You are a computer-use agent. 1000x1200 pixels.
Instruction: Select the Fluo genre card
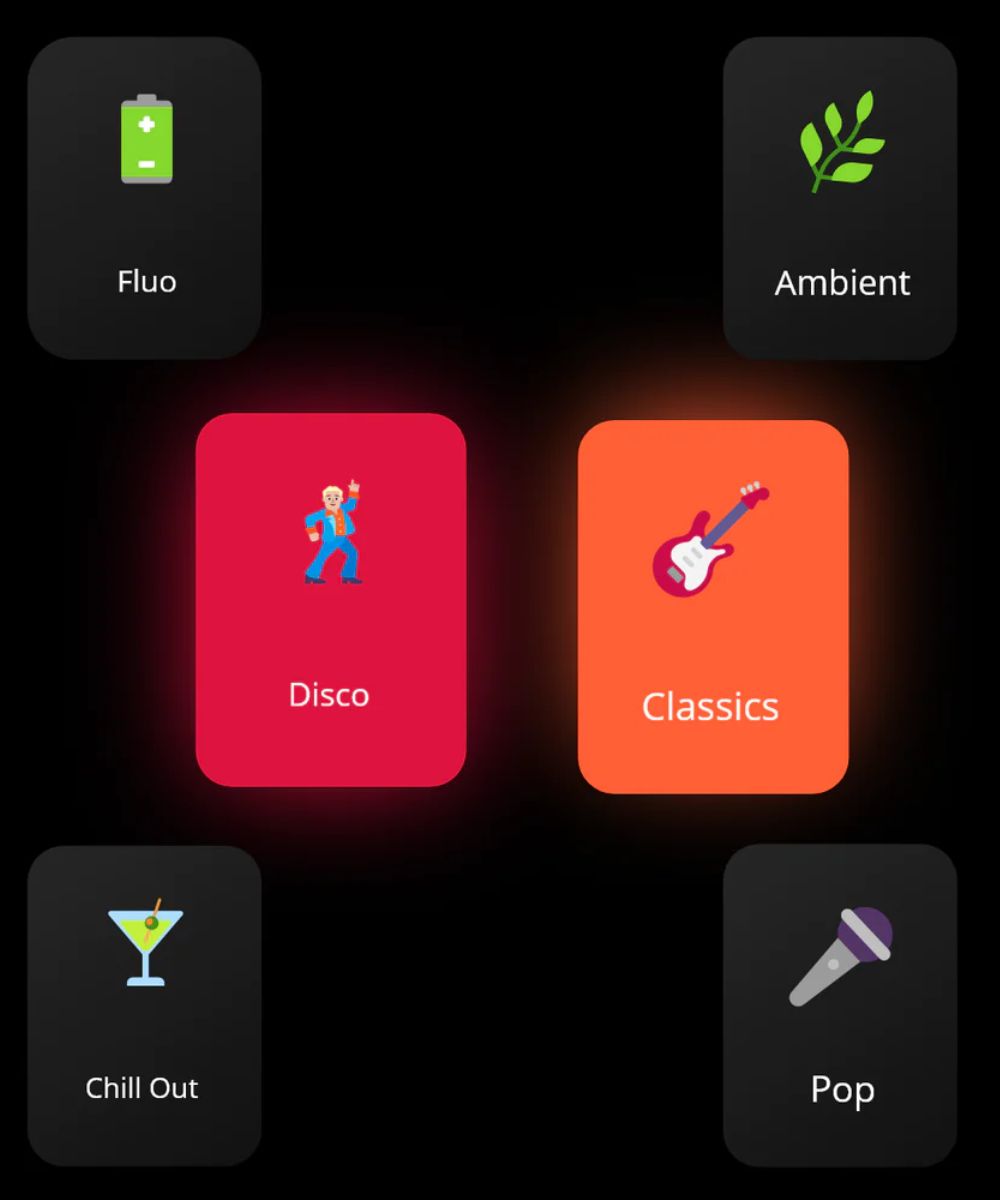145,198
